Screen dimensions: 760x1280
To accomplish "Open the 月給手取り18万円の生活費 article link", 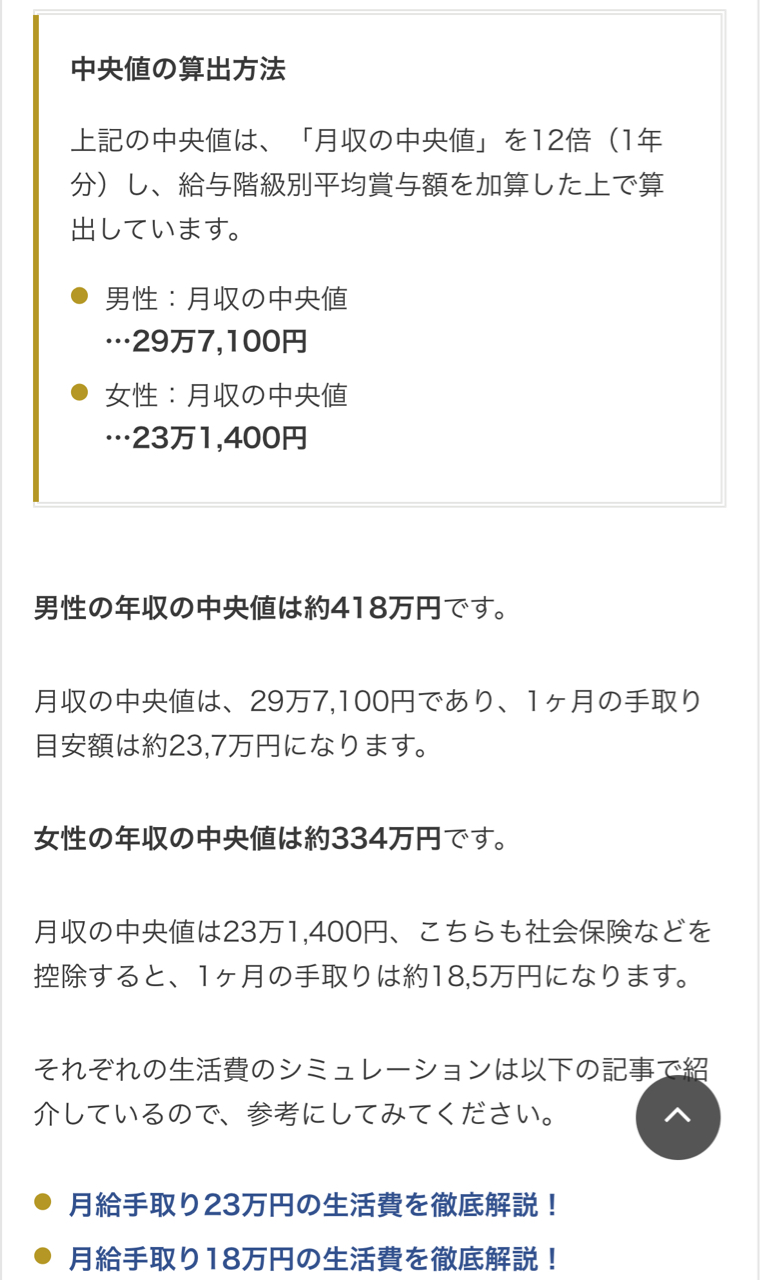I will click(314, 1258).
